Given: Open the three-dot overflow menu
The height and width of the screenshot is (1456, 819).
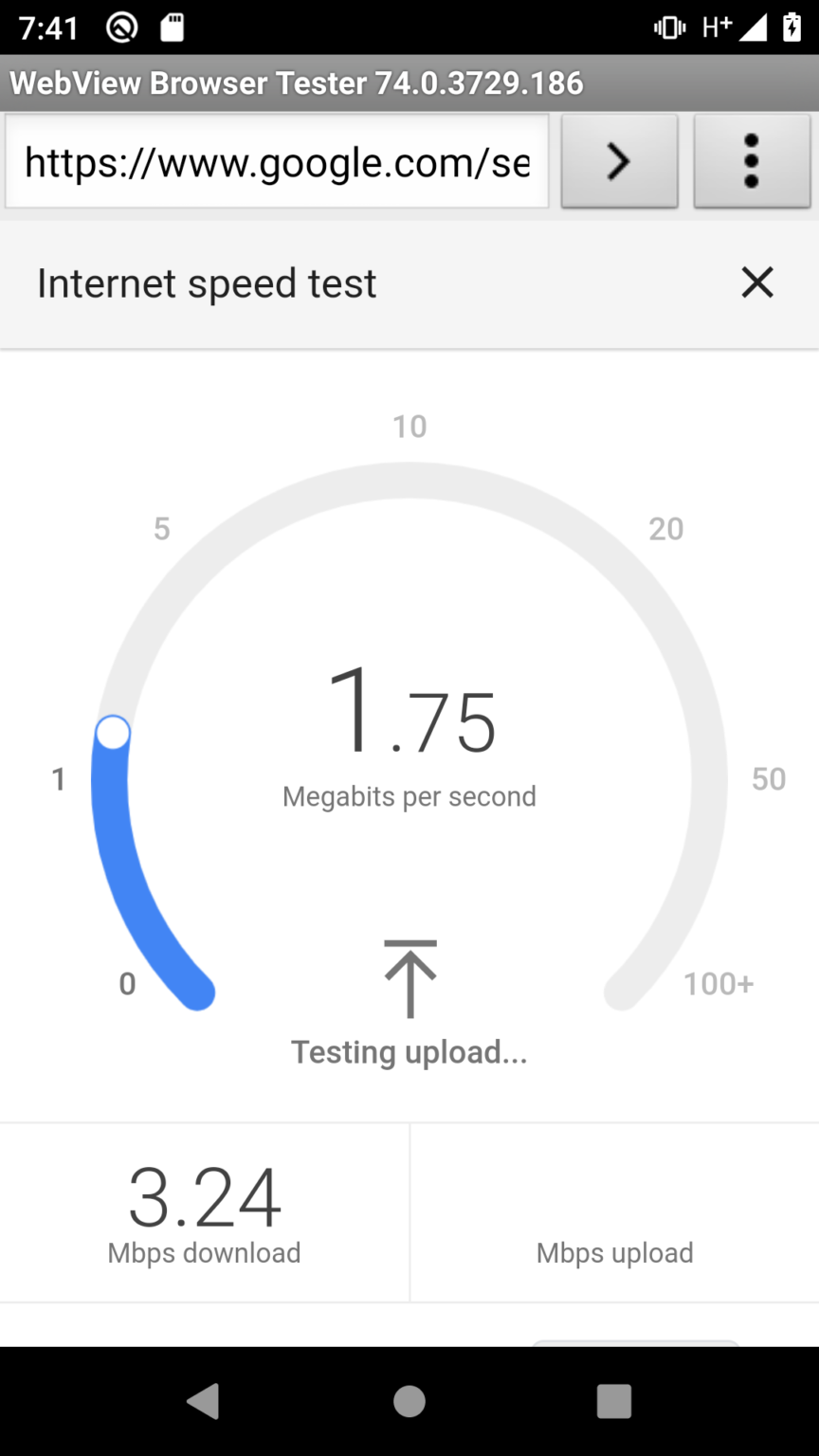Looking at the screenshot, I should tap(752, 162).
